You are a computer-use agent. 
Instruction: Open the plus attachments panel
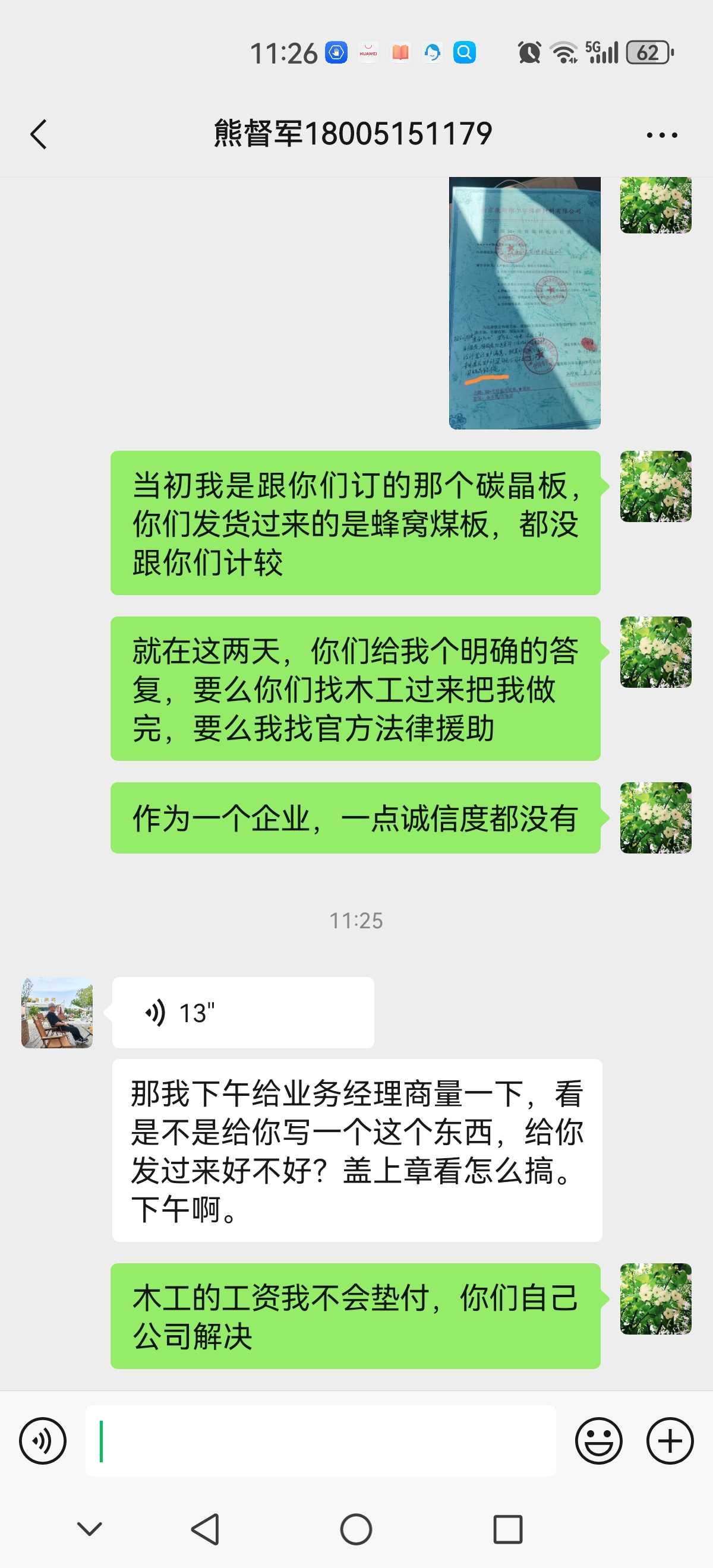(x=670, y=1440)
